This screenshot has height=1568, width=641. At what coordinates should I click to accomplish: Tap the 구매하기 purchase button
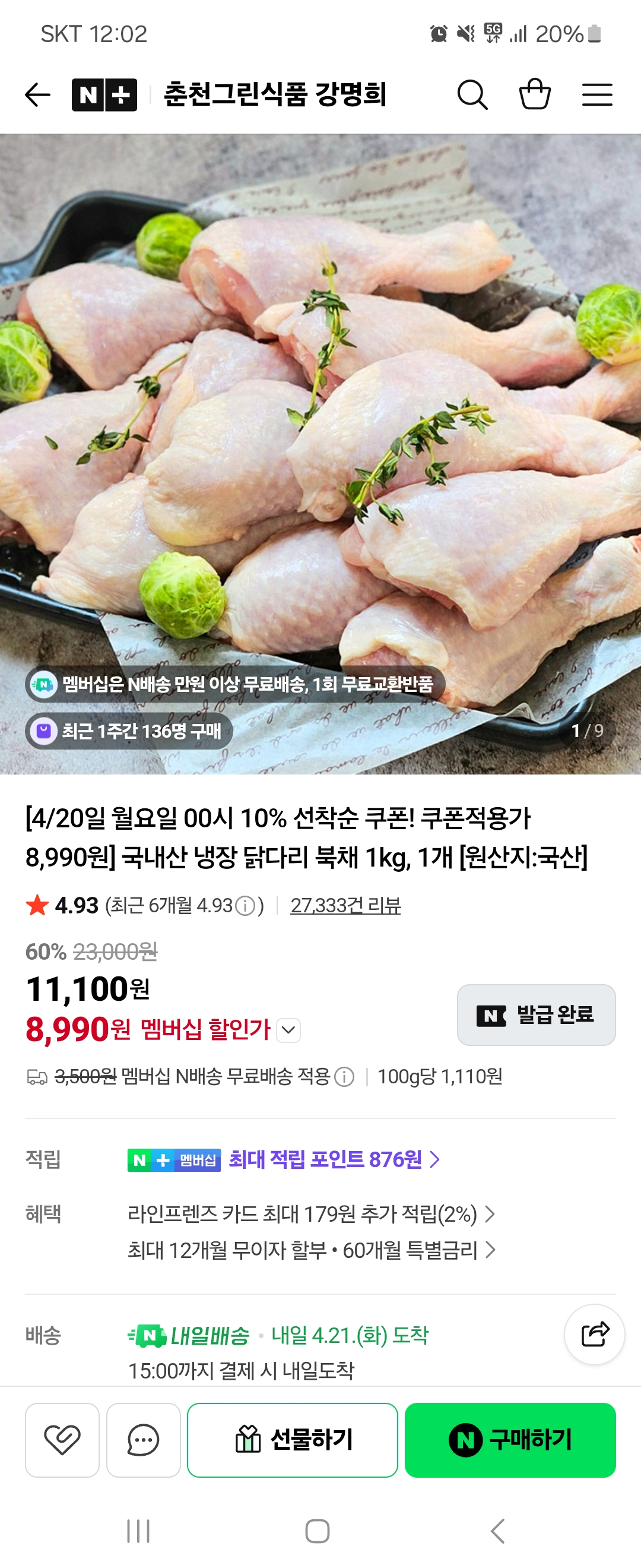510,1441
